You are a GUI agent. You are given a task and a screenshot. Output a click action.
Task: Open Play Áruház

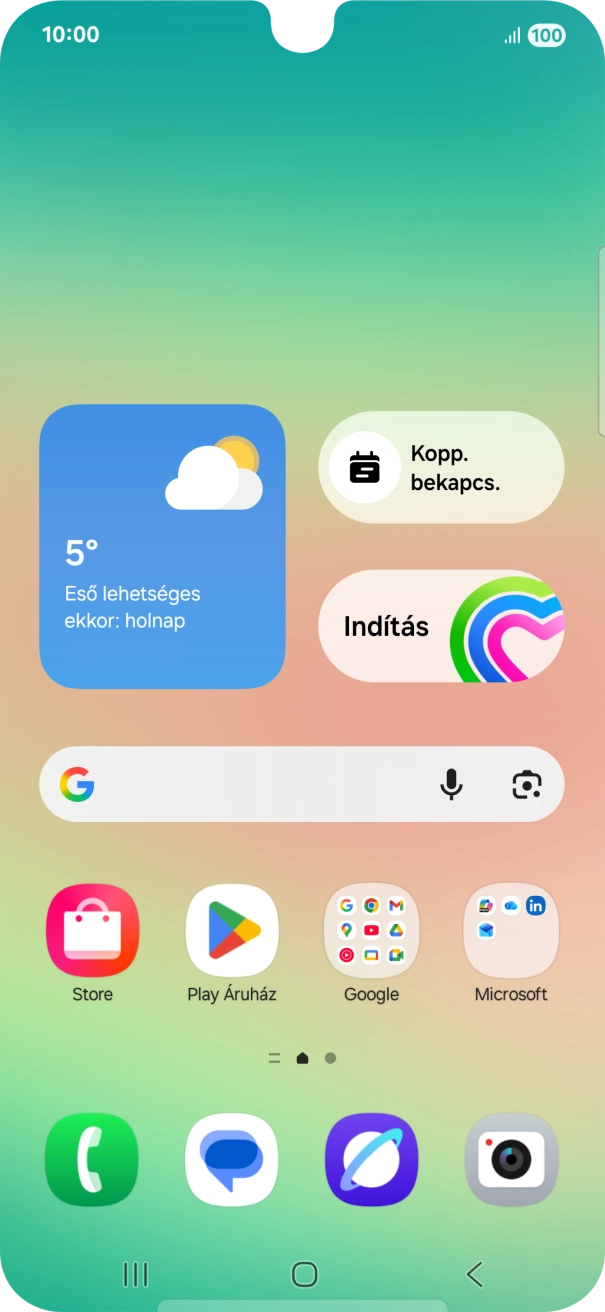coord(232,931)
